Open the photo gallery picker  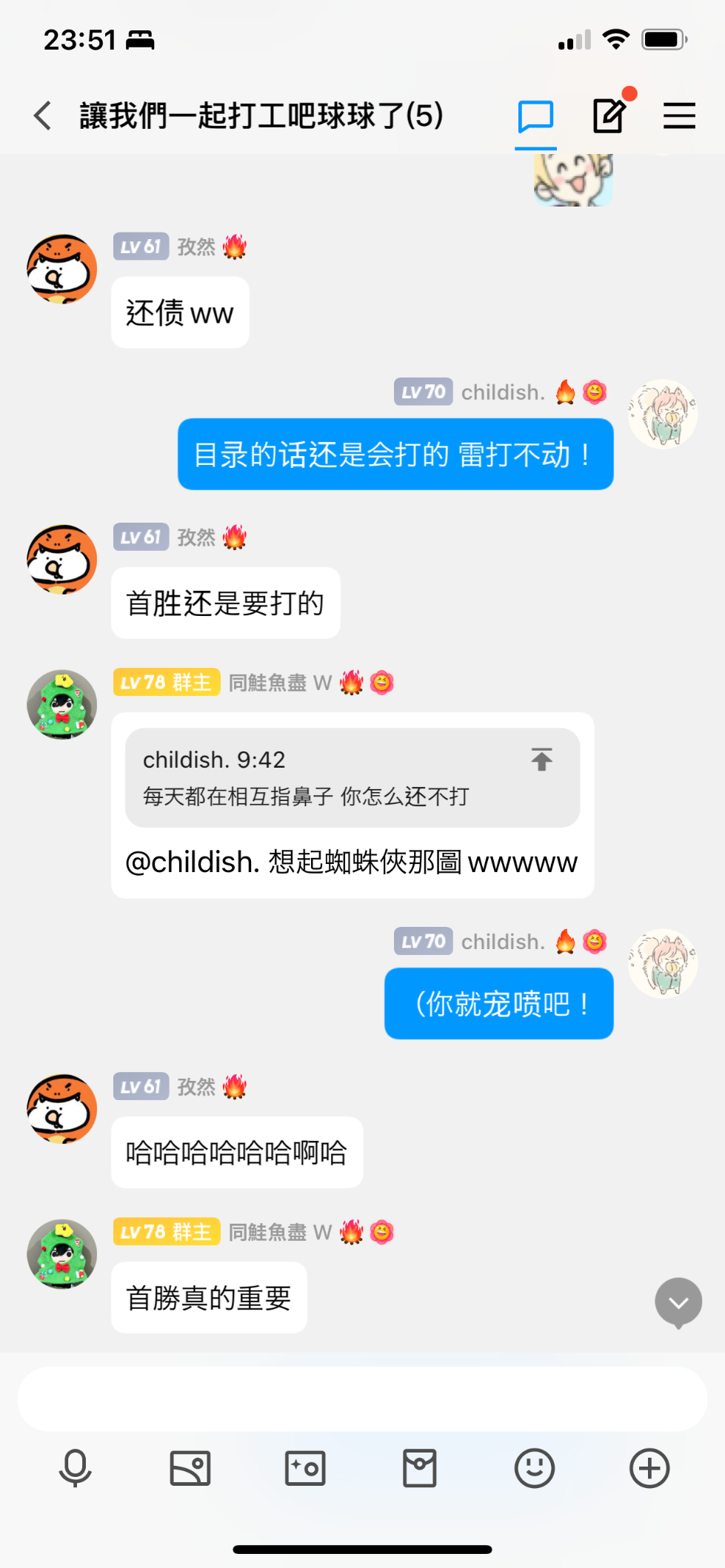(x=190, y=1468)
